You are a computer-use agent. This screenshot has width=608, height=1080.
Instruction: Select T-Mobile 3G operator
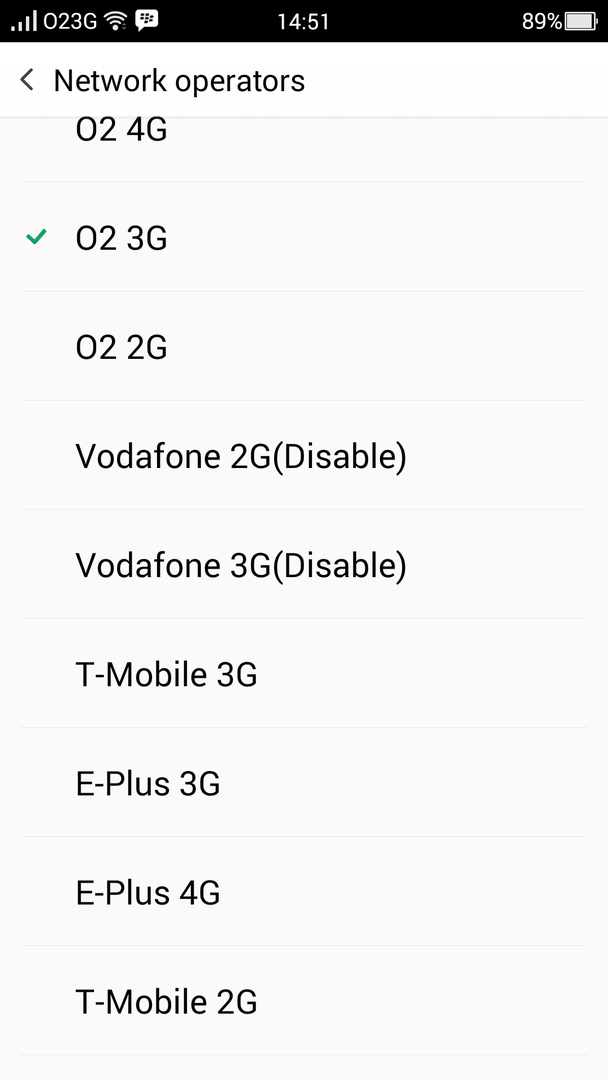click(x=304, y=674)
